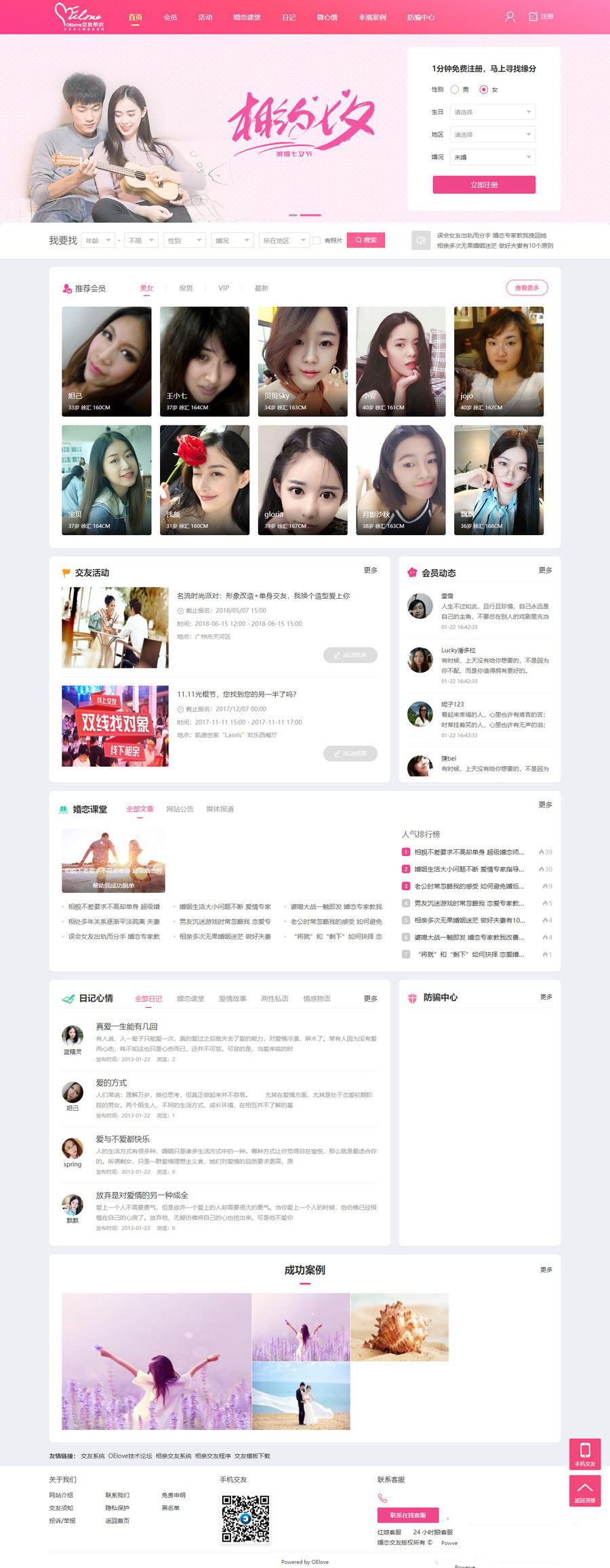Click the icon beside 防骗中心 panel heading
The image size is (610, 1568).
tap(413, 998)
